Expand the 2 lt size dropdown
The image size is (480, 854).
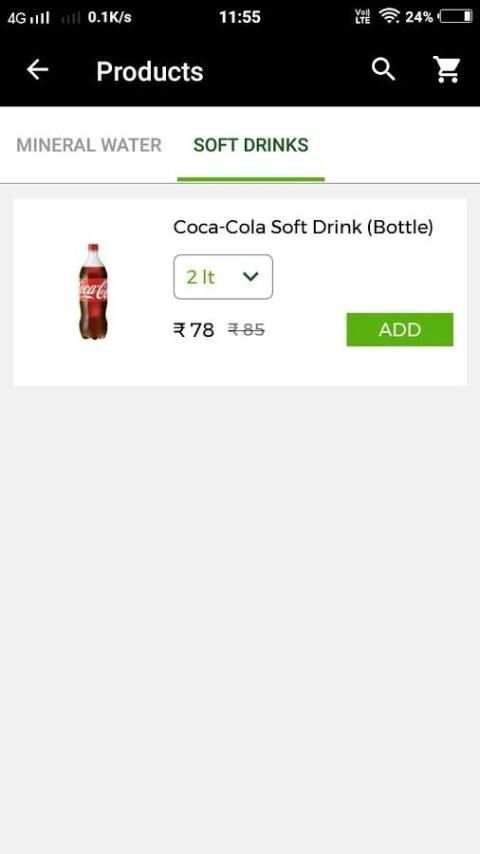coord(223,277)
